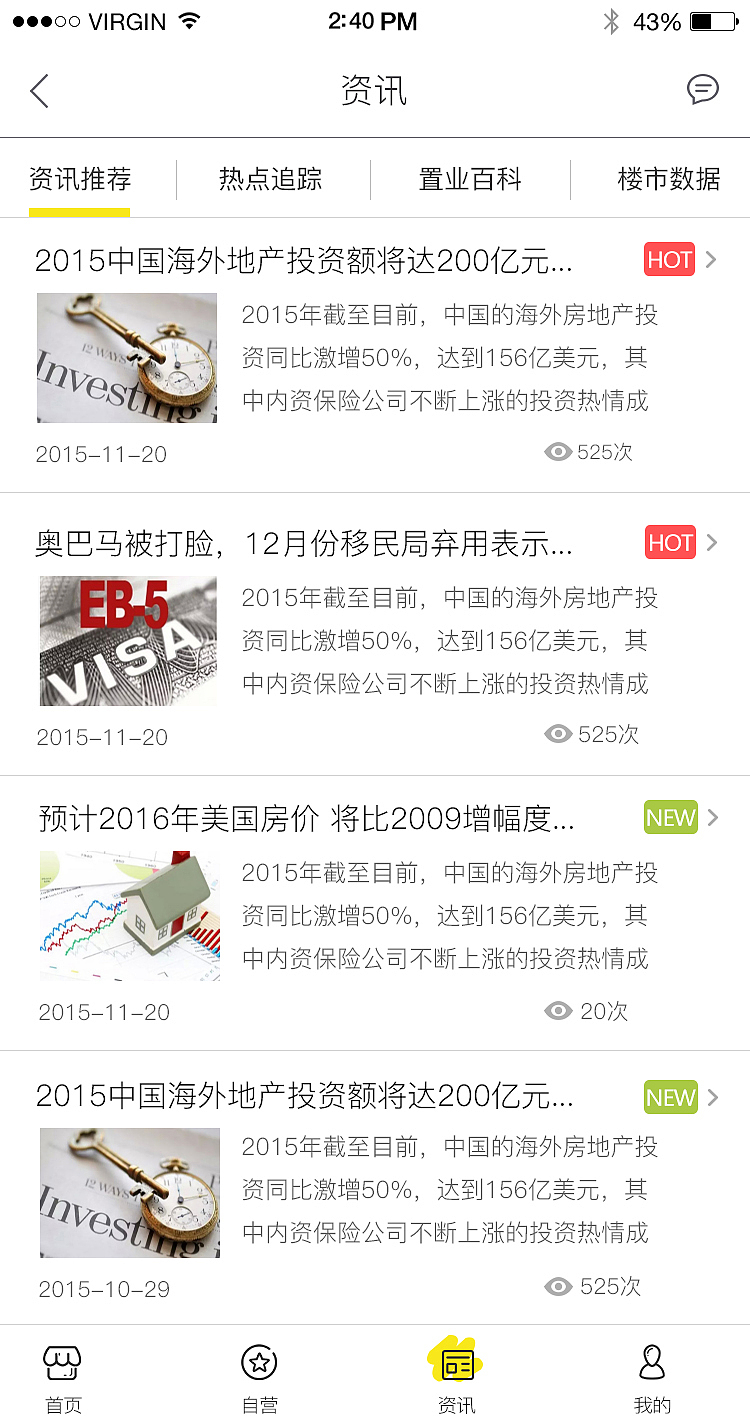The width and height of the screenshot is (750, 1422).
Task: Switch to the 楼市数据 tab
Action: (668, 180)
